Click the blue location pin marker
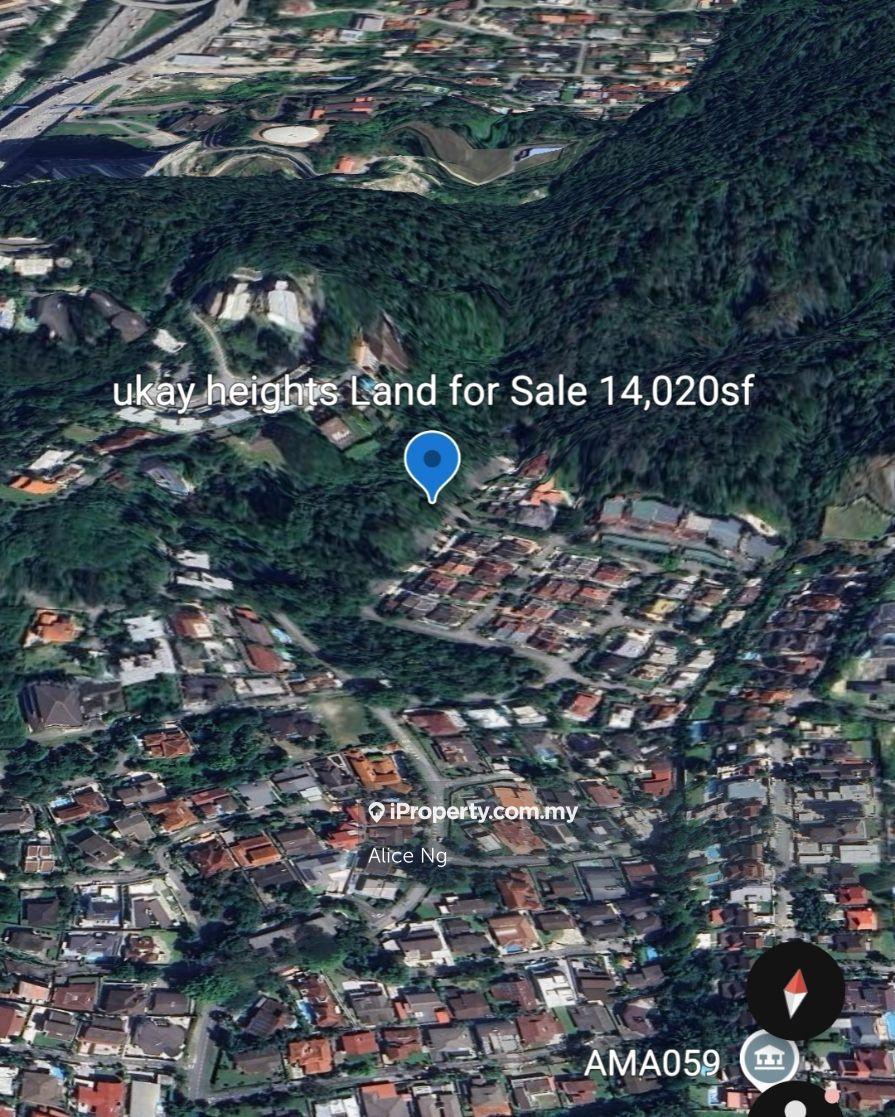Viewport: 895px width, 1117px height. coord(433,463)
